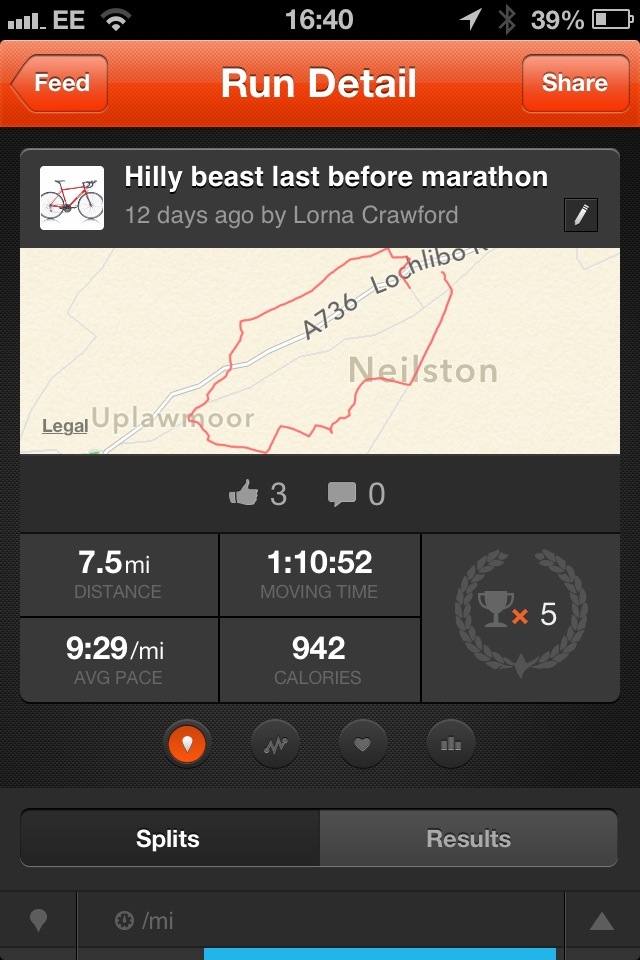Give kudos with the thumbs-up icon
640x960 pixels.
pyautogui.click(x=245, y=493)
